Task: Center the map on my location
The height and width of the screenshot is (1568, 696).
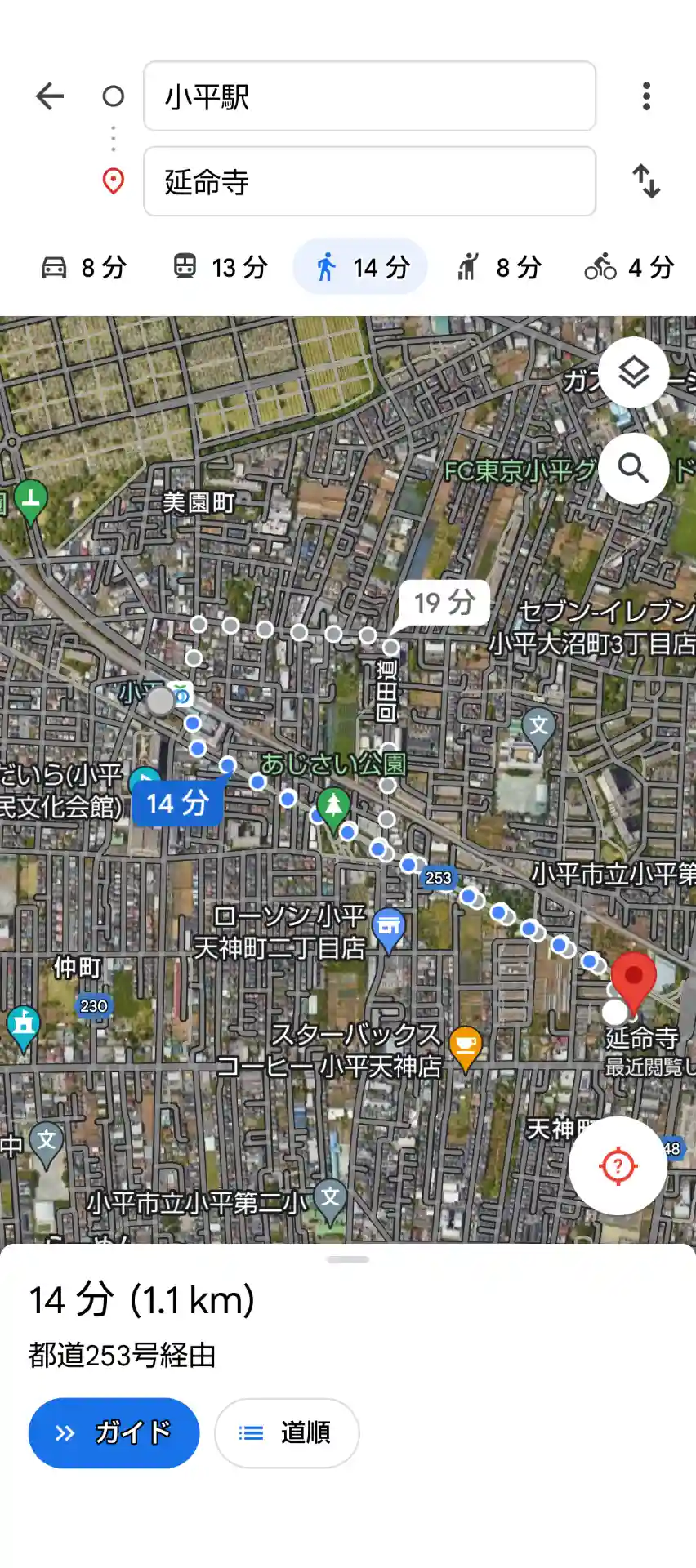Action: click(x=618, y=1165)
